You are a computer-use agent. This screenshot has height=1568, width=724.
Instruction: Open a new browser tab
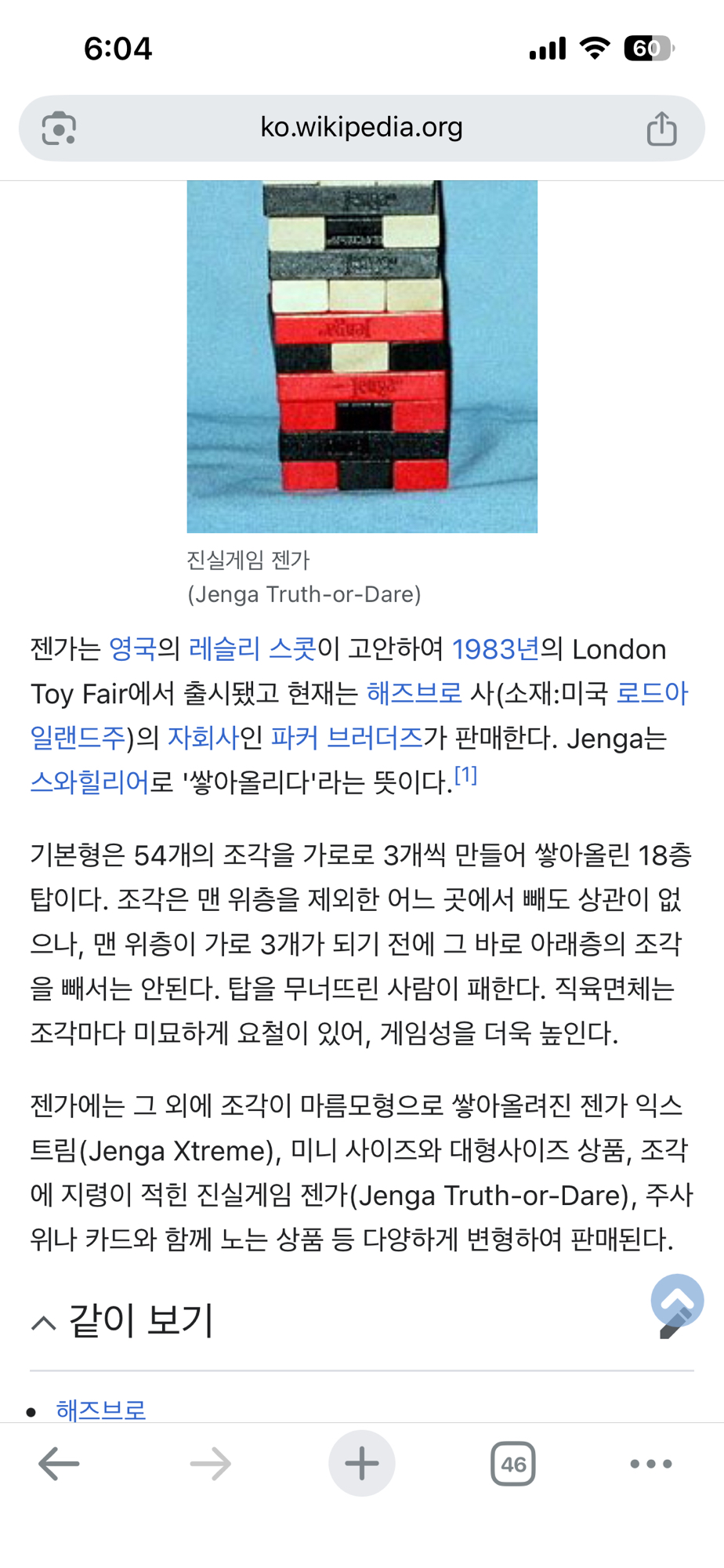361,1464
